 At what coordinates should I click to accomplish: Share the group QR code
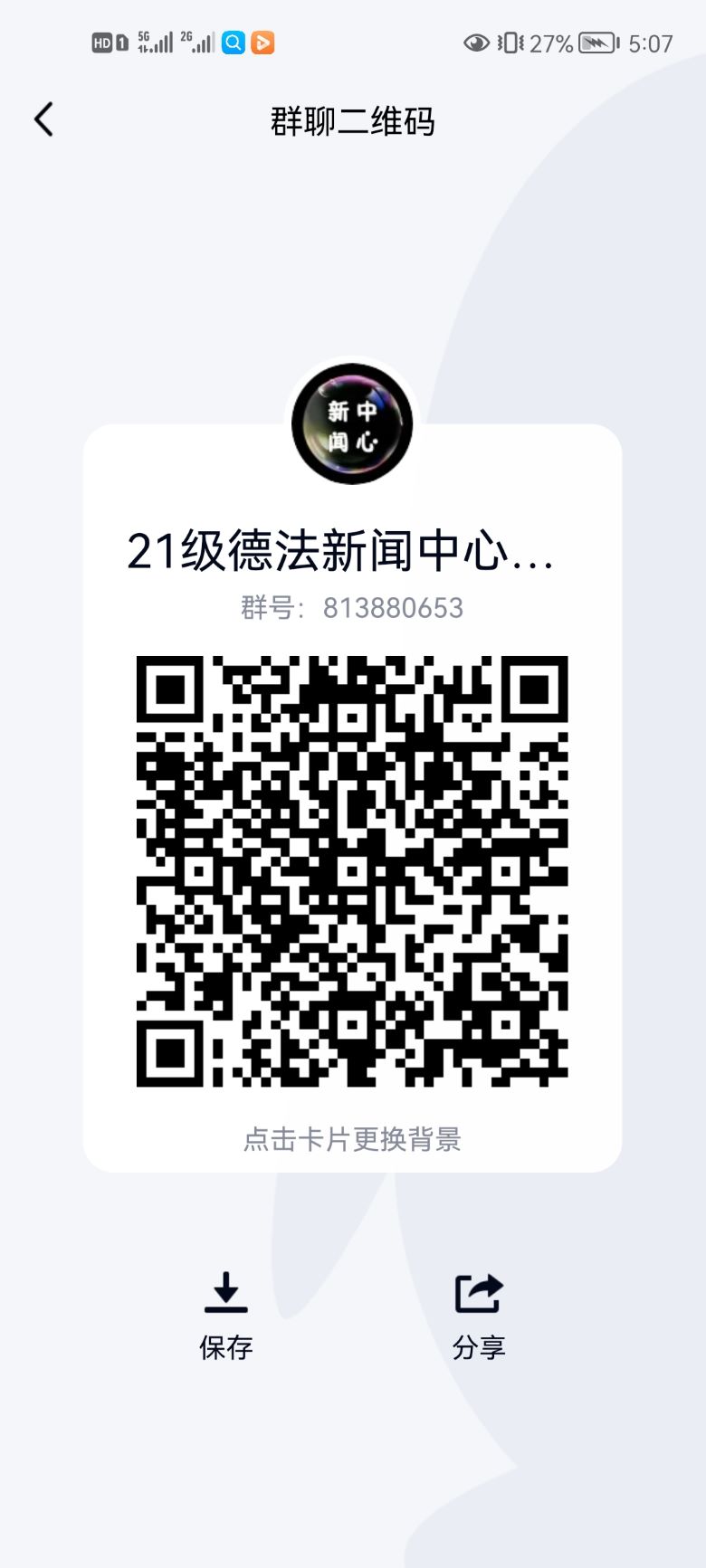coord(478,1315)
